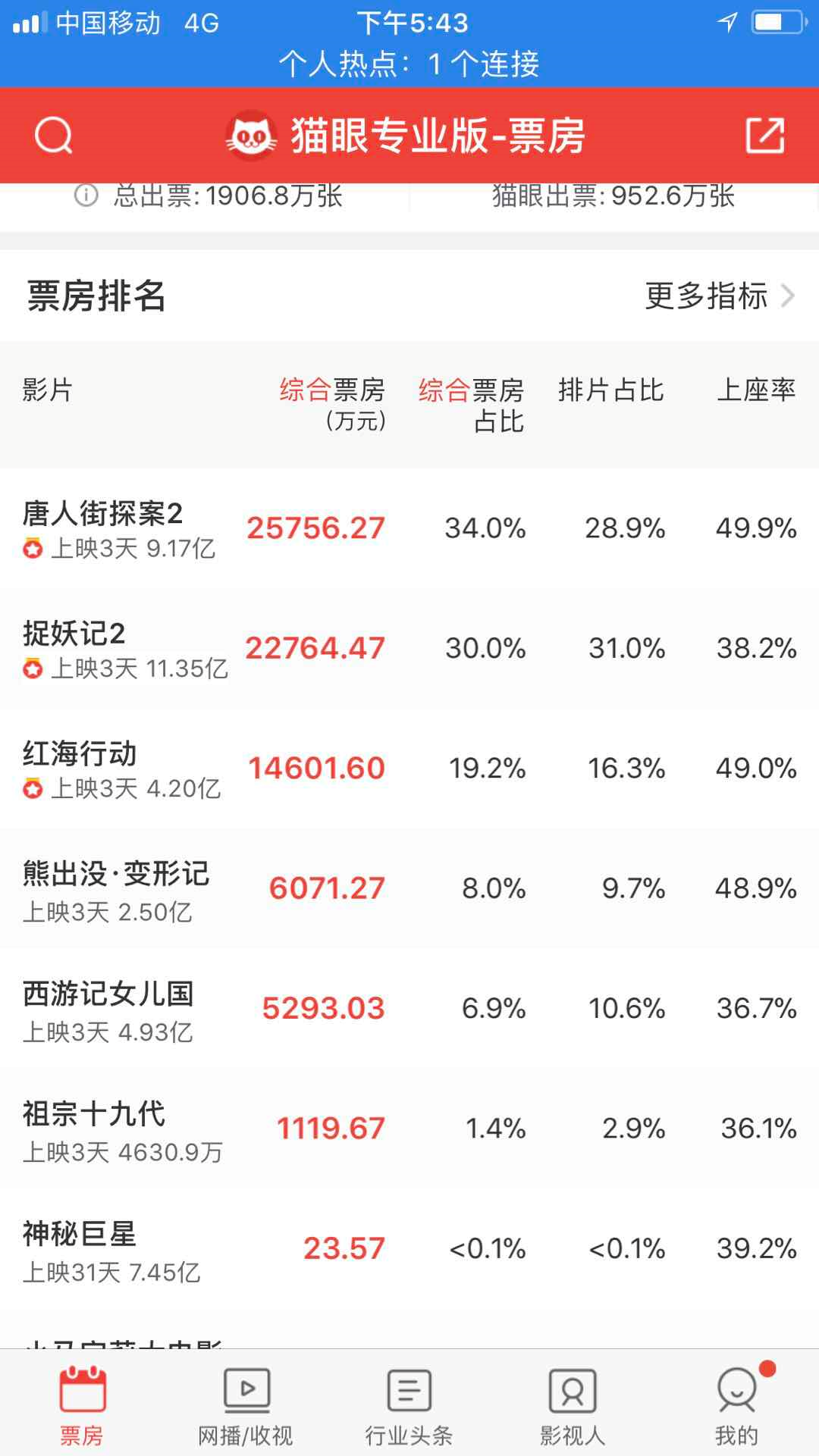
Task: Tap the info icon next to 总出票
Action: click(x=86, y=196)
